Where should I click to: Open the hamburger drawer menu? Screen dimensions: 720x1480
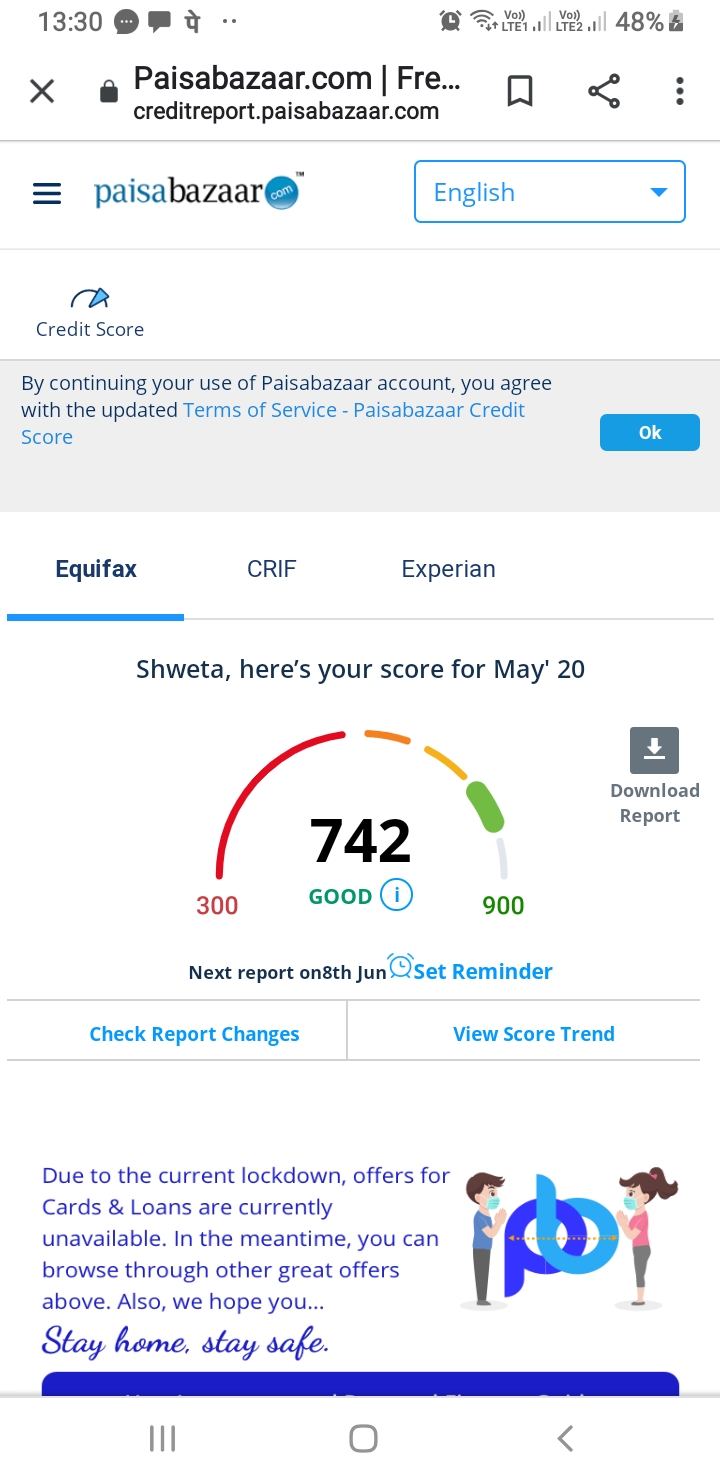click(47, 194)
